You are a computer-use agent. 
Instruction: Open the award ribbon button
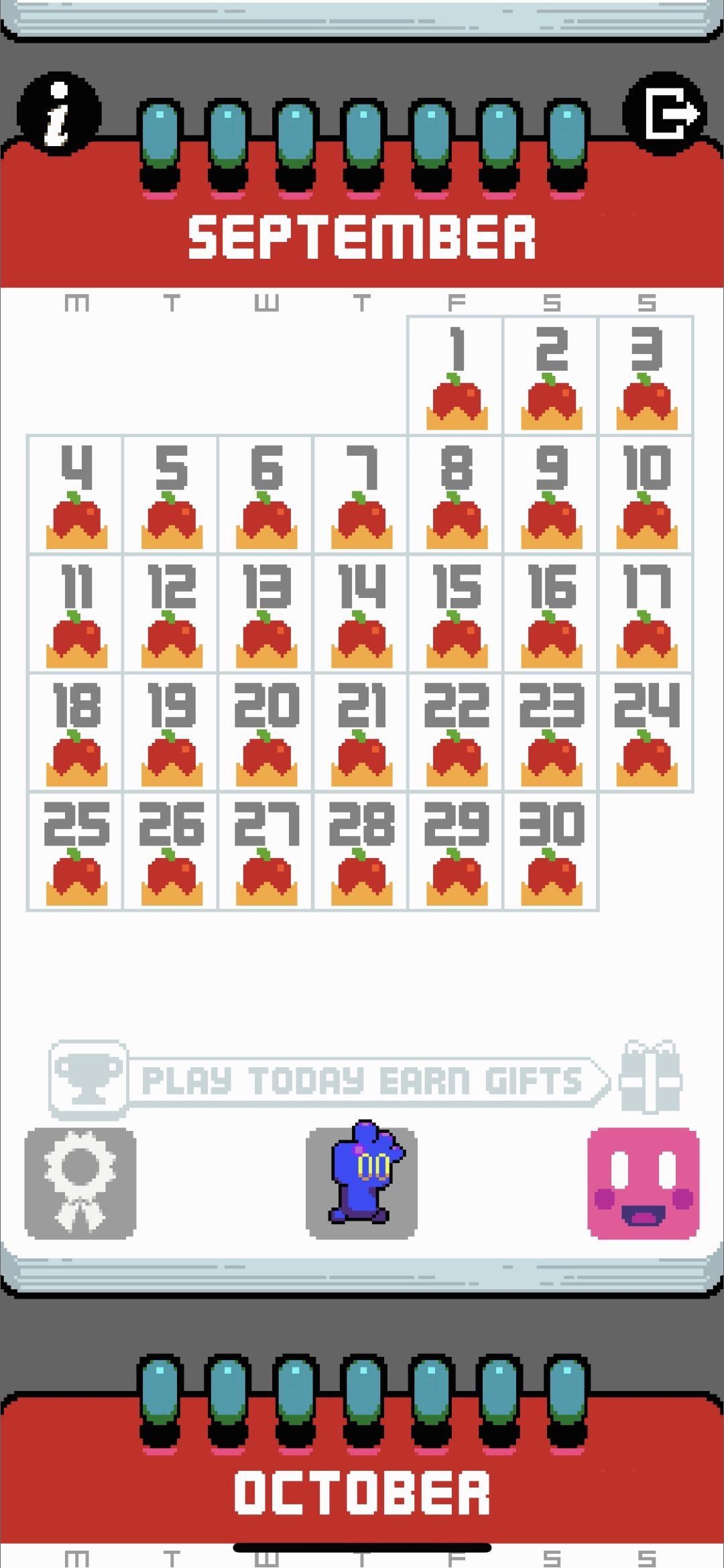80,1183
